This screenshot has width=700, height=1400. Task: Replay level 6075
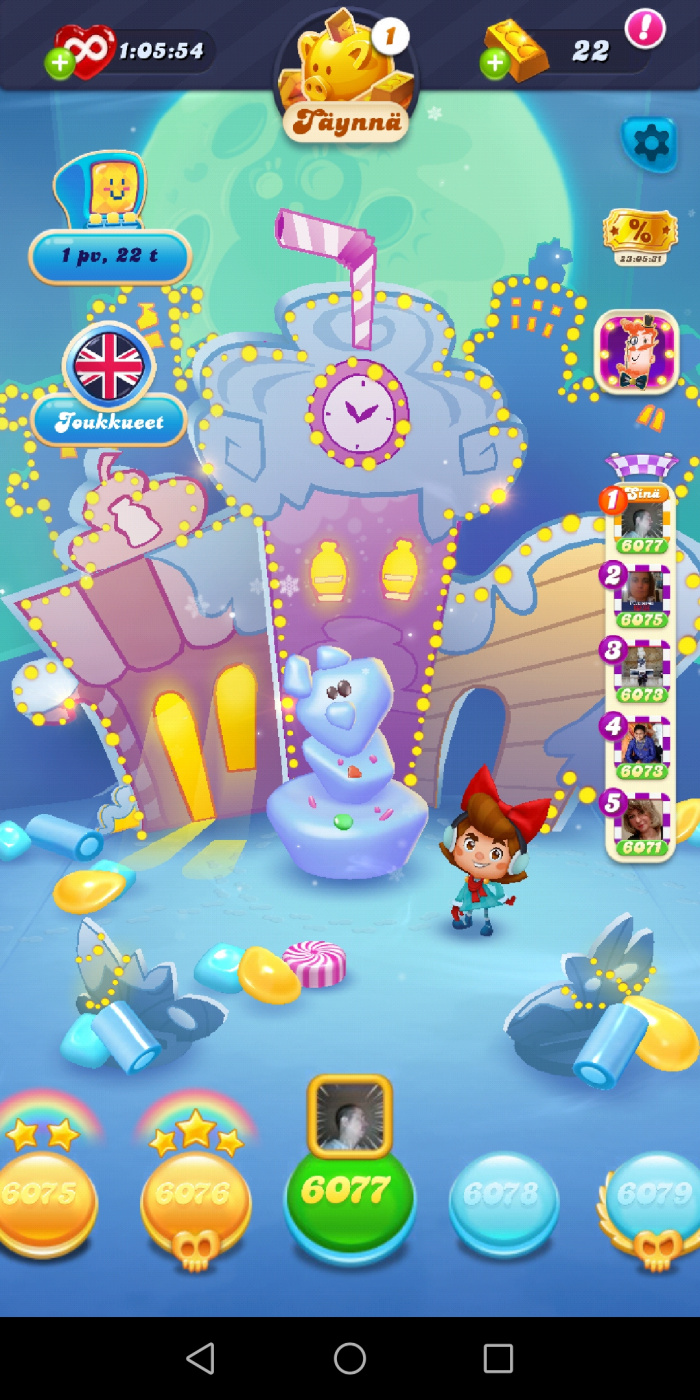[x=42, y=1195]
